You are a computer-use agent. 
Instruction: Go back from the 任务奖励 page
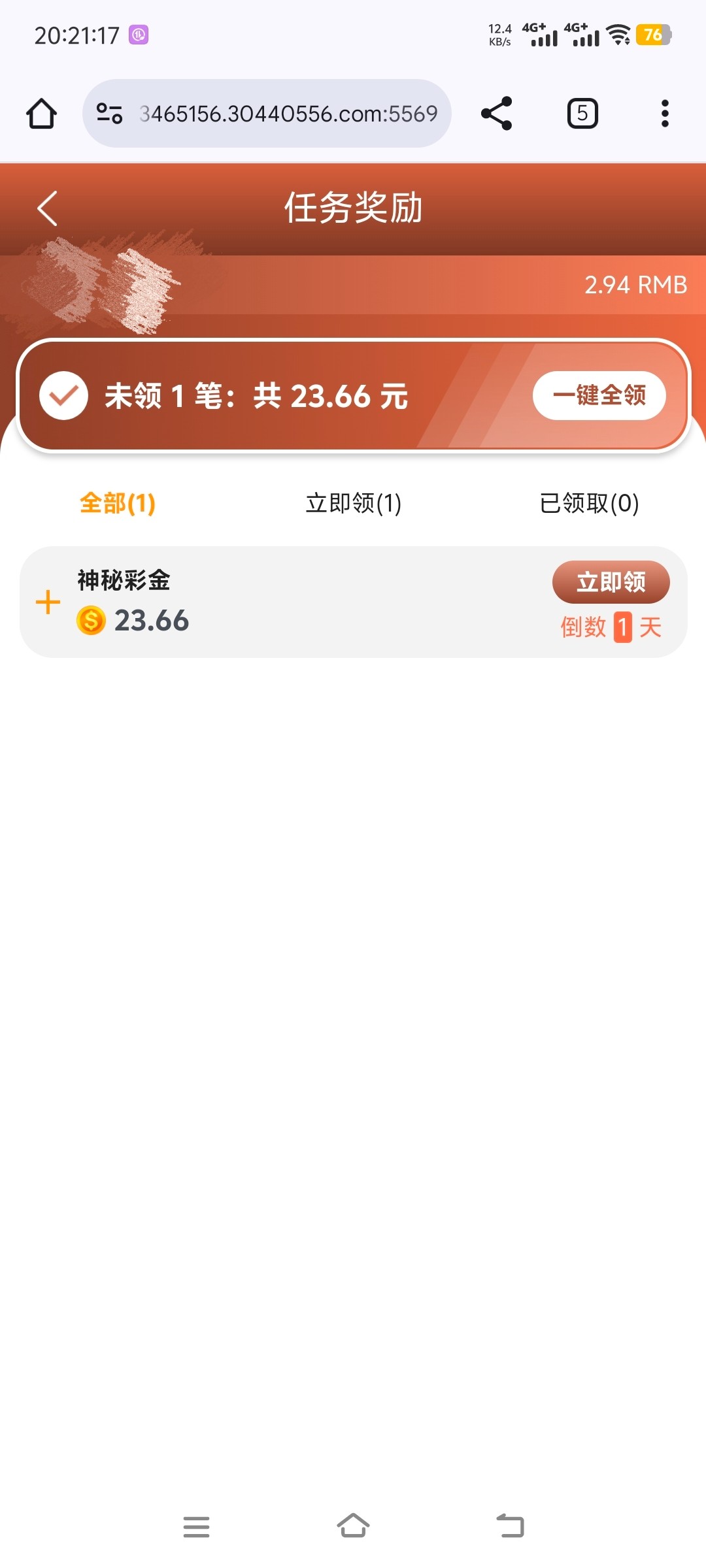tap(47, 208)
